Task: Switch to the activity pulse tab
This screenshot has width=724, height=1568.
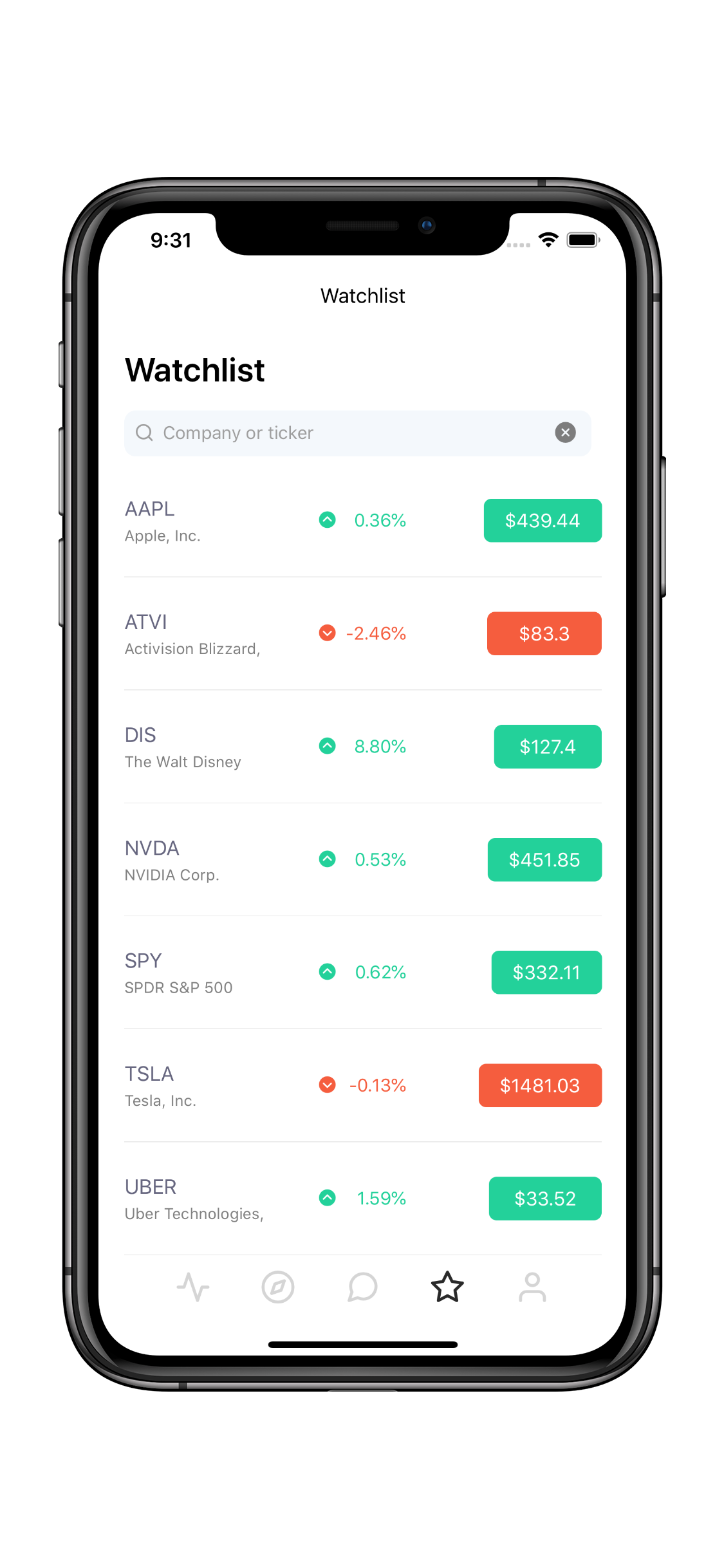Action: pos(193,1287)
